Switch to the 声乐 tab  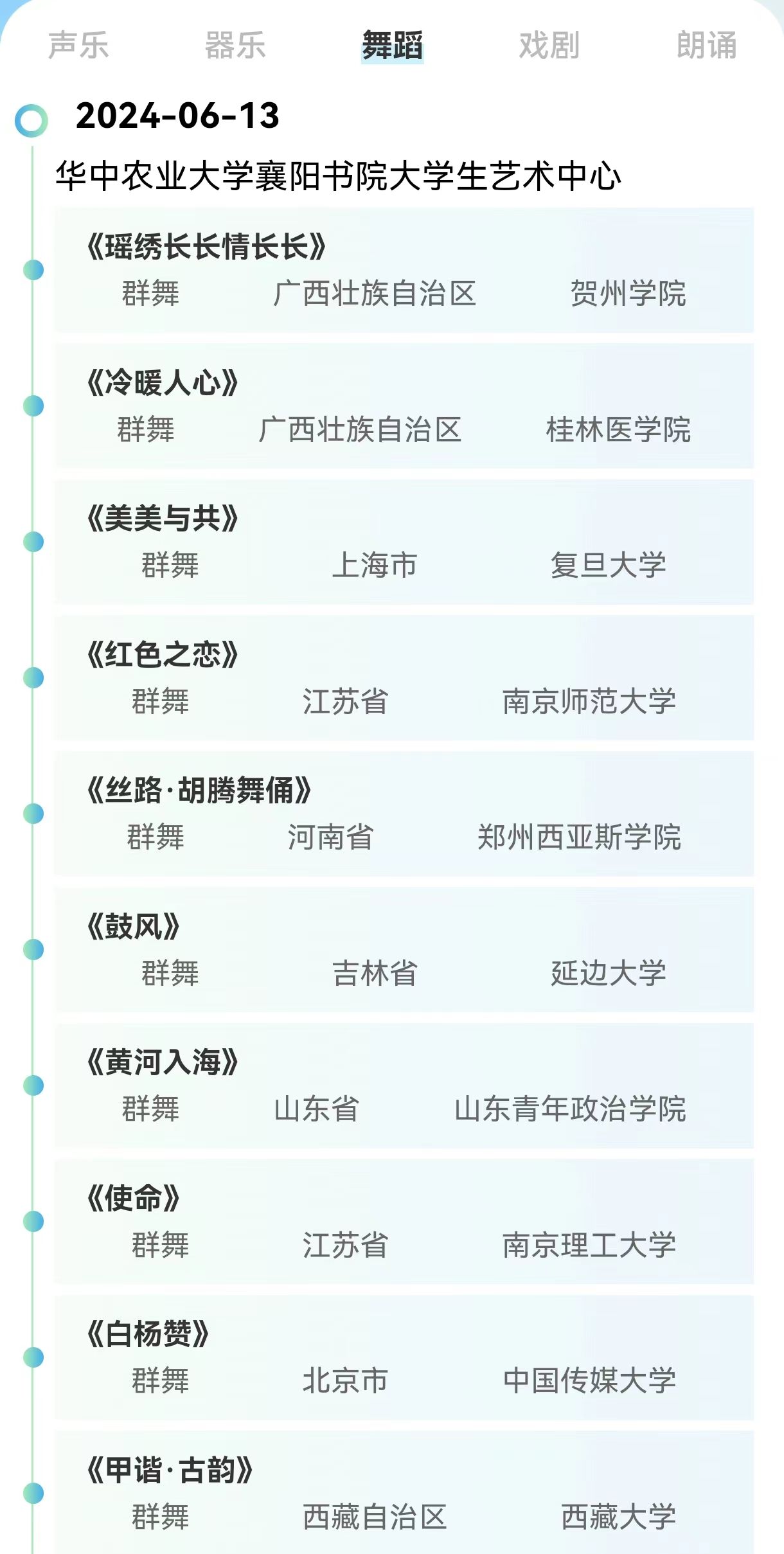click(x=78, y=46)
